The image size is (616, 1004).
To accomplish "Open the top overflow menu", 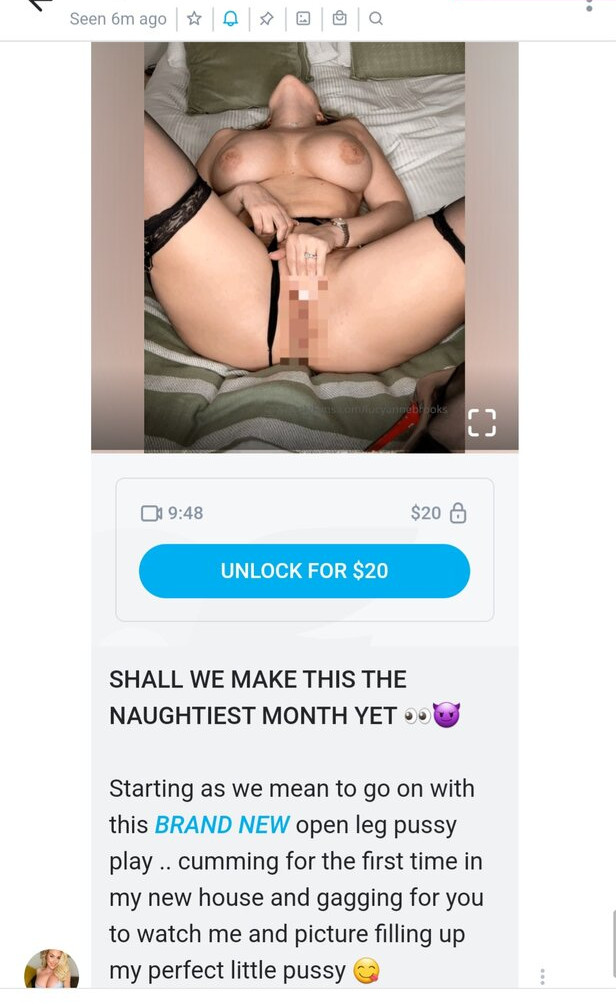I will click(x=589, y=6).
